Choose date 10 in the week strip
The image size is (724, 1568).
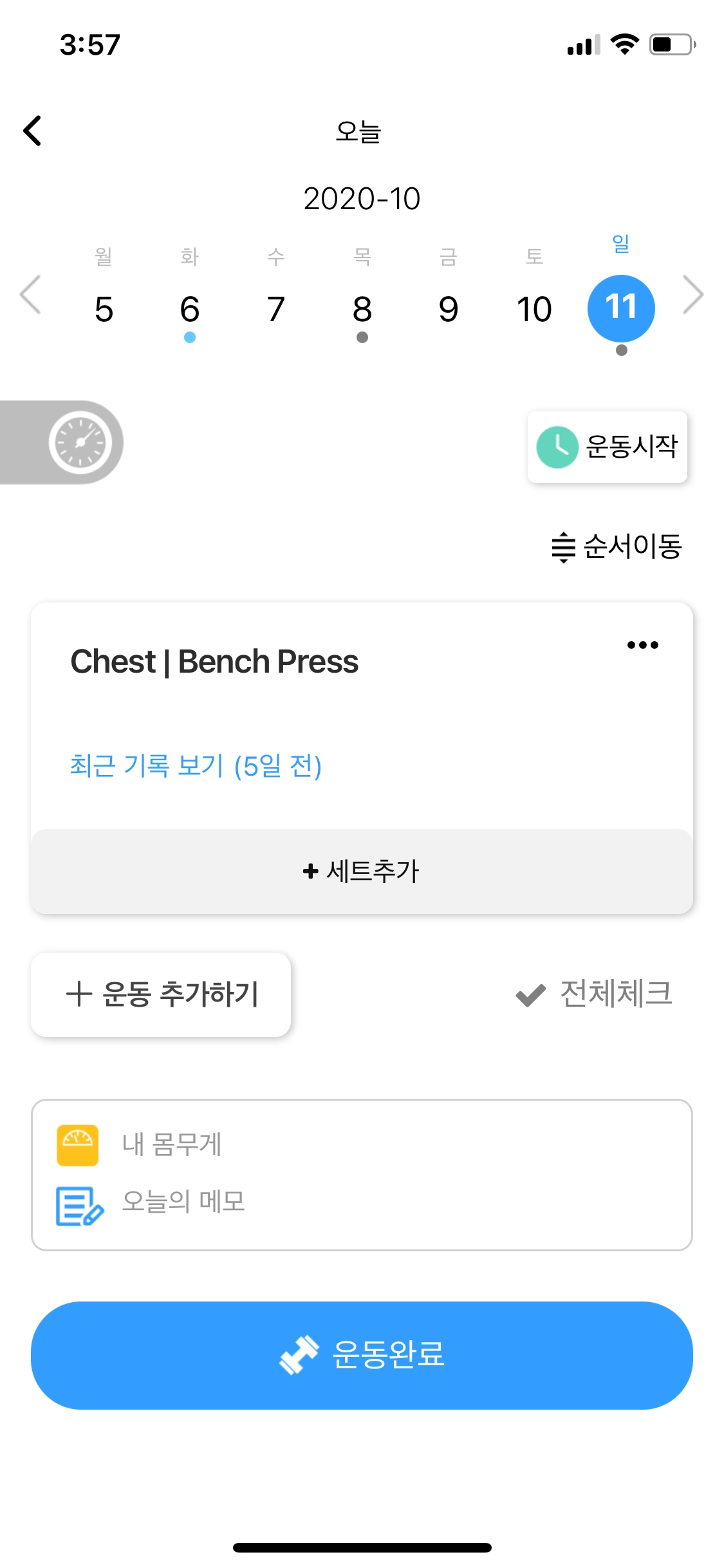tap(534, 310)
